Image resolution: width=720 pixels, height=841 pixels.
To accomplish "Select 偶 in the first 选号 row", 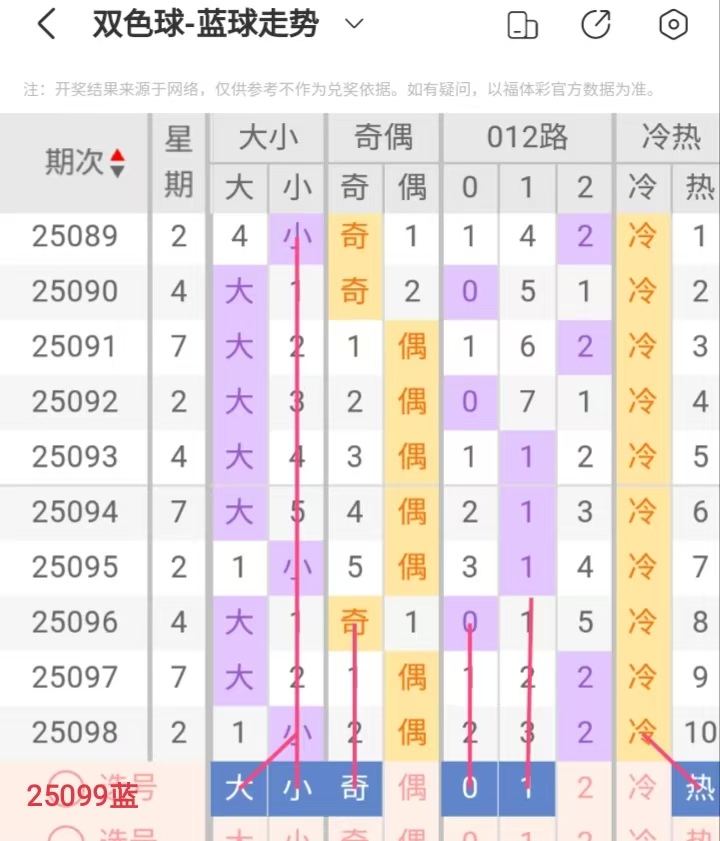I will tap(411, 789).
